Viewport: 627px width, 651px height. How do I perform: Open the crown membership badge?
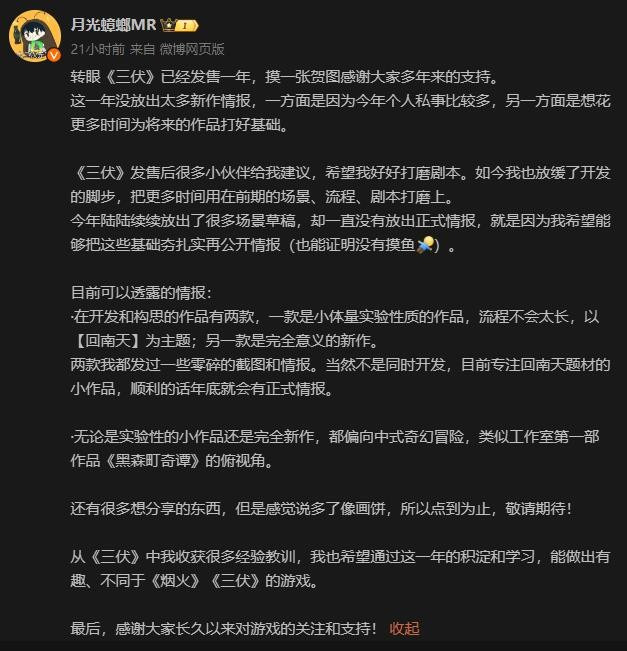179,24
